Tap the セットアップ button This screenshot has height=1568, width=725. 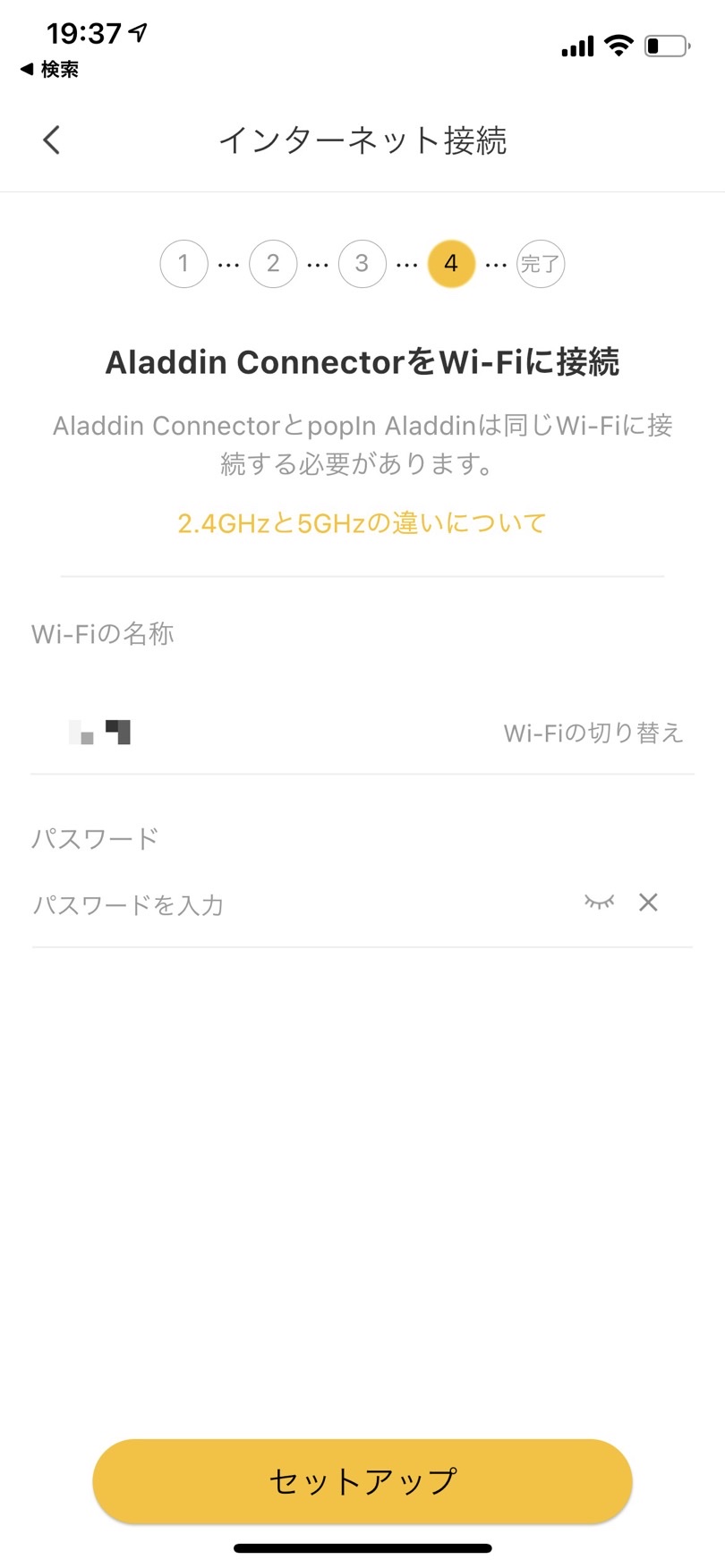[362, 1481]
